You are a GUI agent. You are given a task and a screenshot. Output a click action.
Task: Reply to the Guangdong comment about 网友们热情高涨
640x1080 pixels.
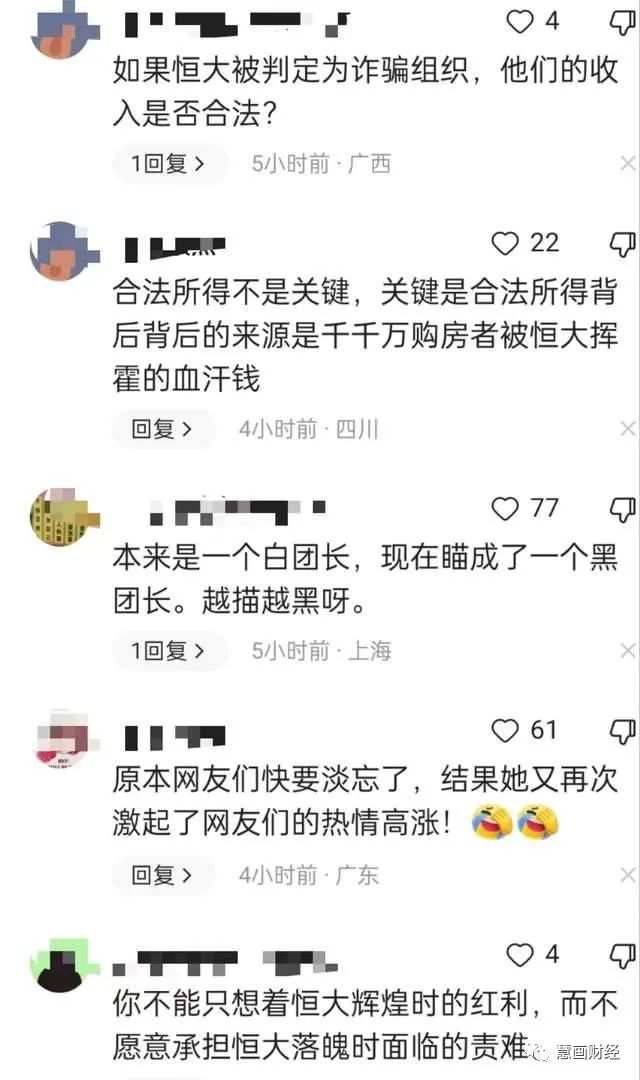pyautogui.click(x=163, y=875)
